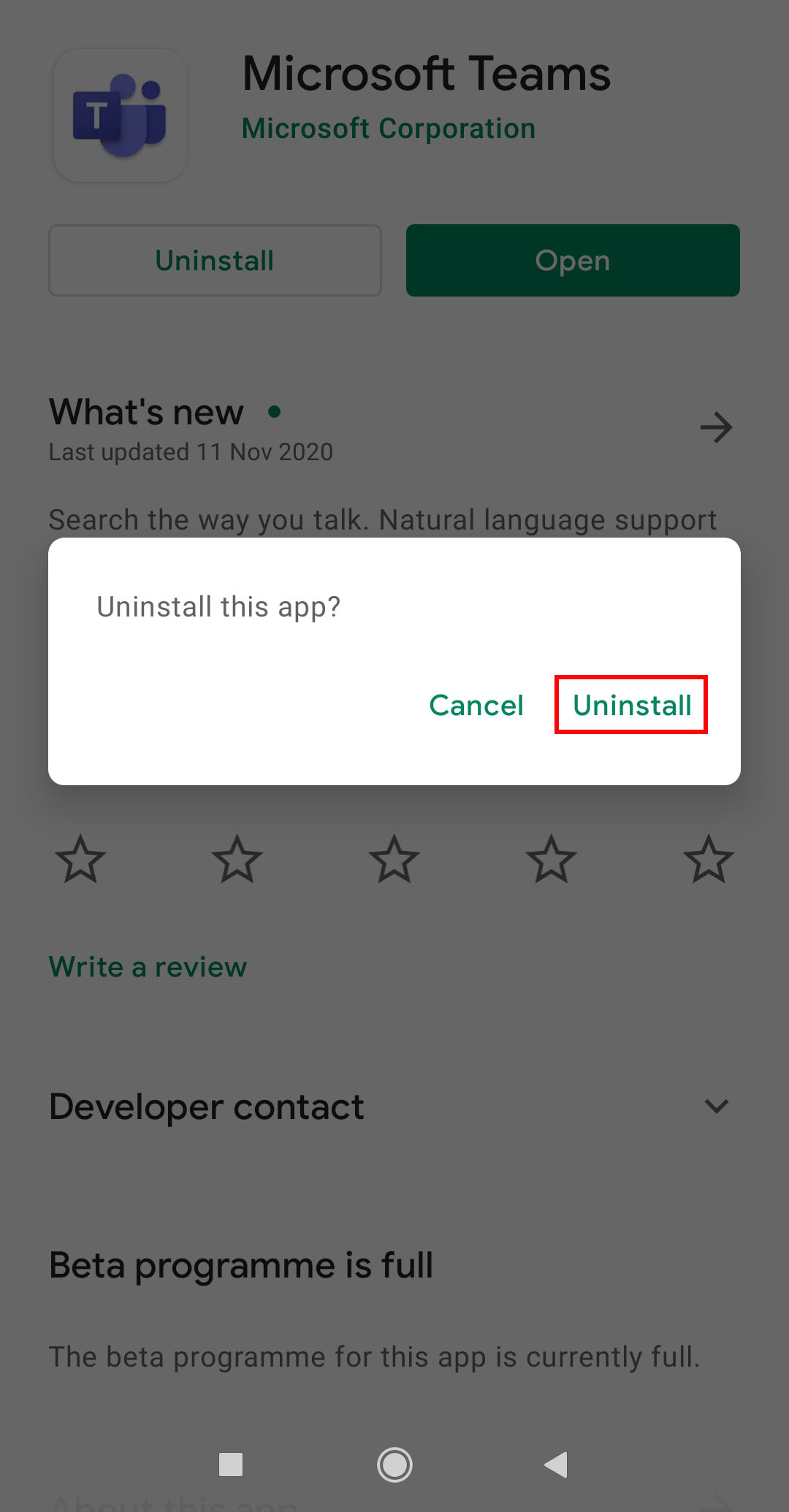This screenshot has width=789, height=1512.
Task: Open recent apps
Action: click(x=231, y=1465)
